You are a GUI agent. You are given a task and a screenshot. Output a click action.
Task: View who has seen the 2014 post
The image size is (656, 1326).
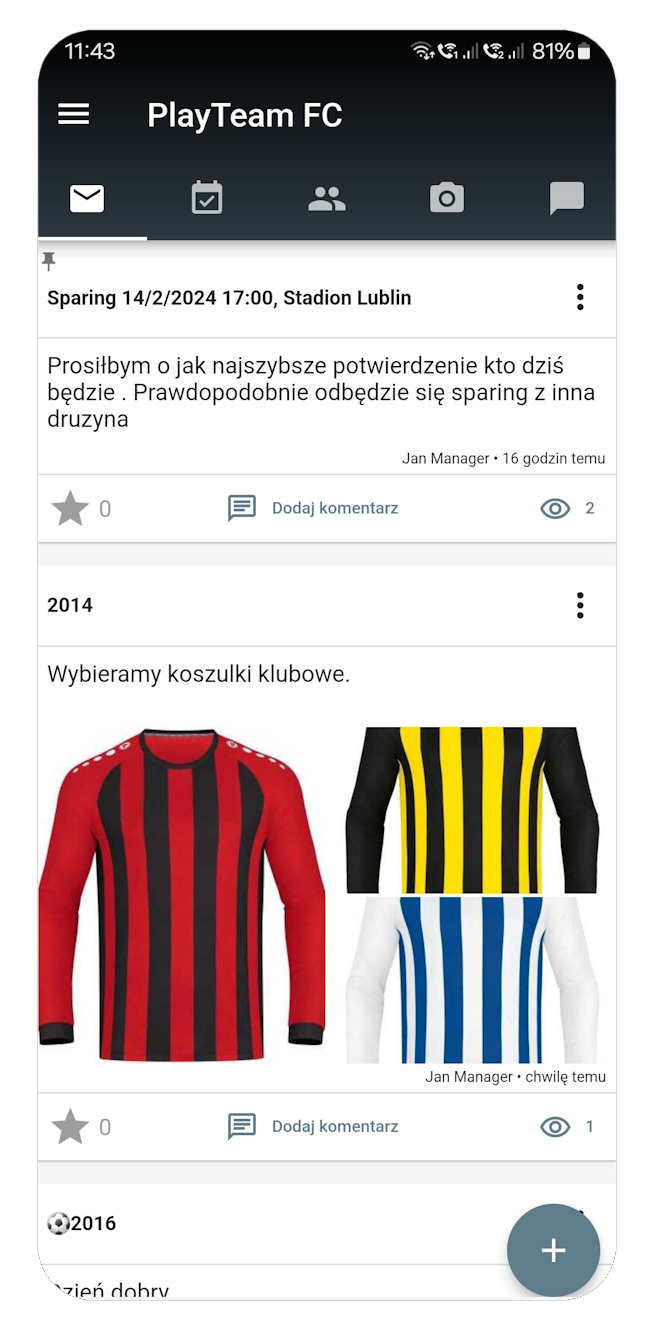[566, 1126]
